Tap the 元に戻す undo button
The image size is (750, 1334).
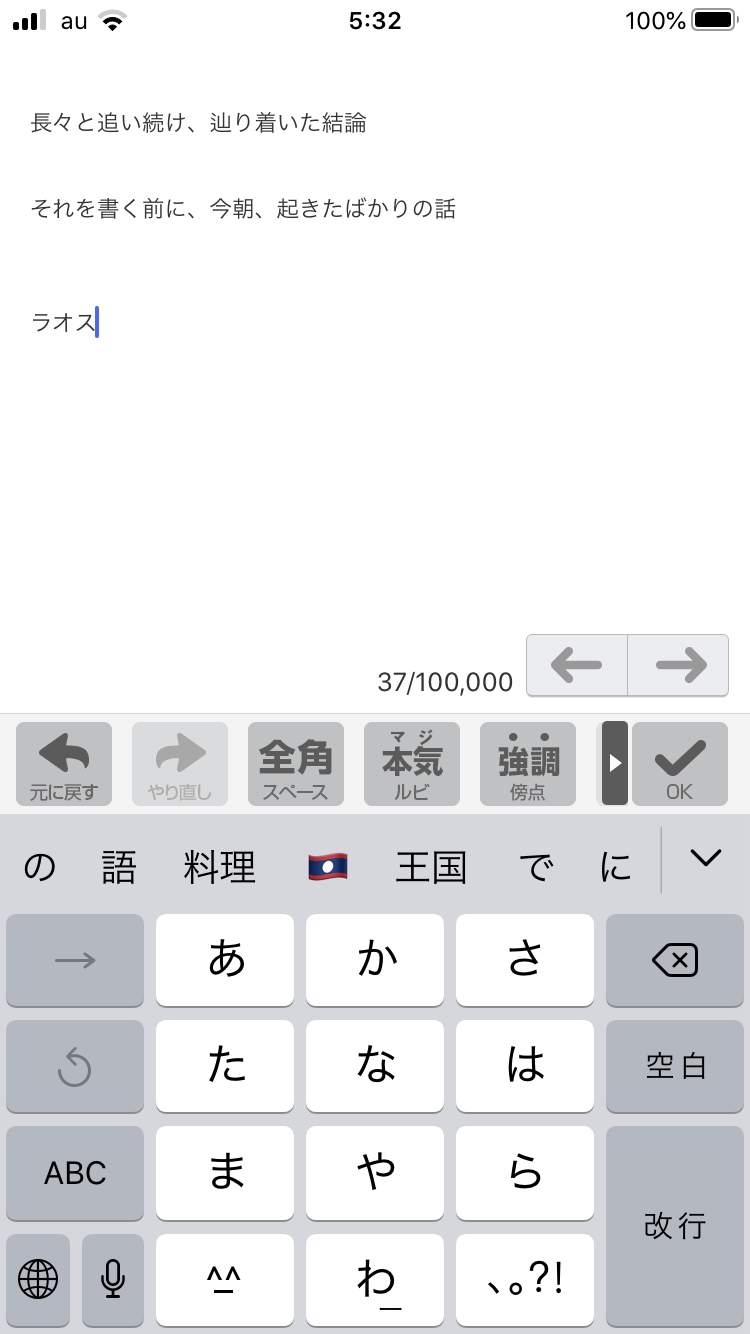[64, 764]
